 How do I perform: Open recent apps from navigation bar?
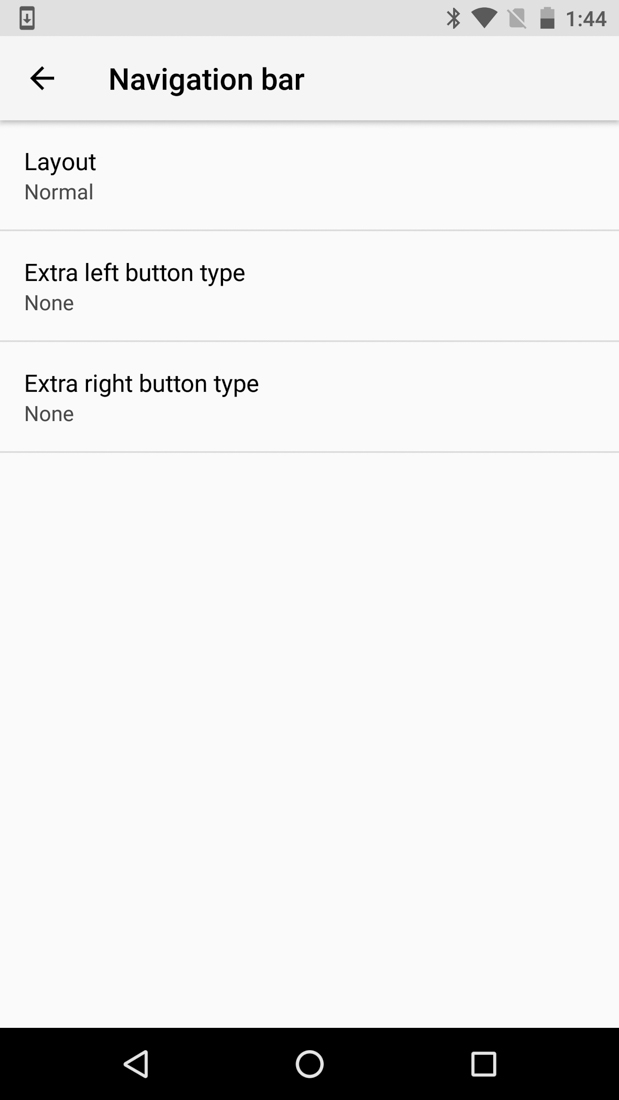[x=483, y=1064]
